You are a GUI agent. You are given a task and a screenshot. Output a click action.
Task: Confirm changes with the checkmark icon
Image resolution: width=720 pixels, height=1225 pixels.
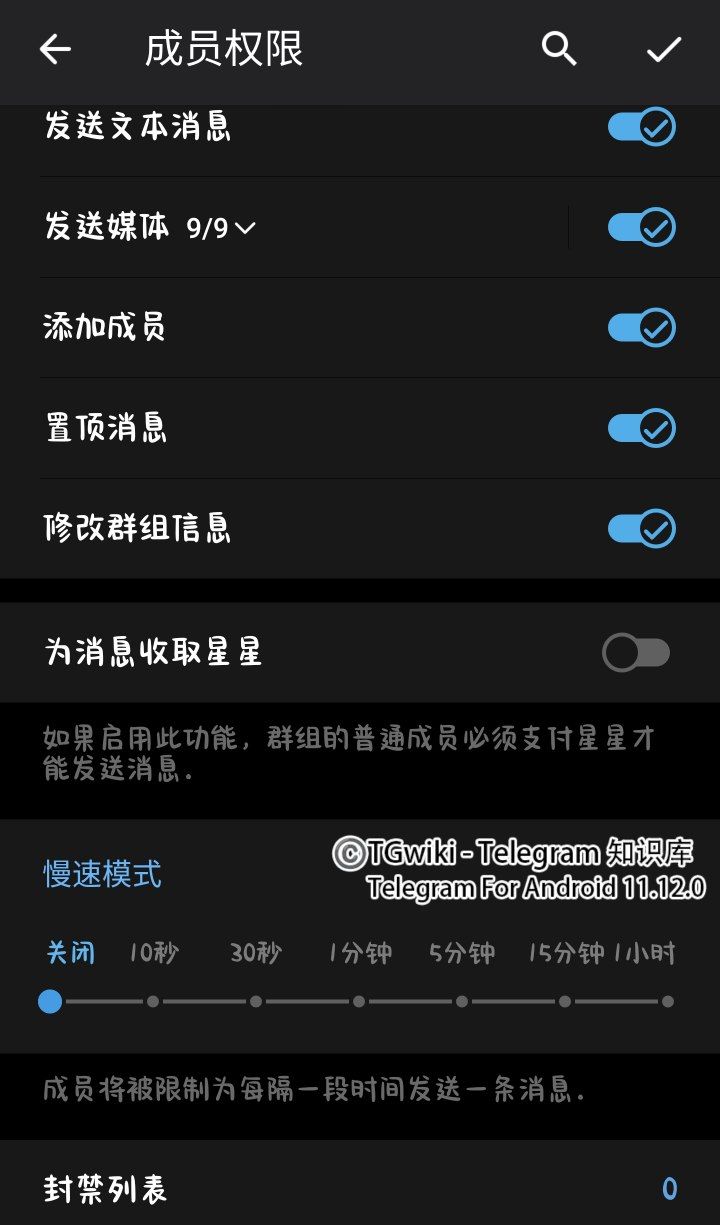pos(663,49)
